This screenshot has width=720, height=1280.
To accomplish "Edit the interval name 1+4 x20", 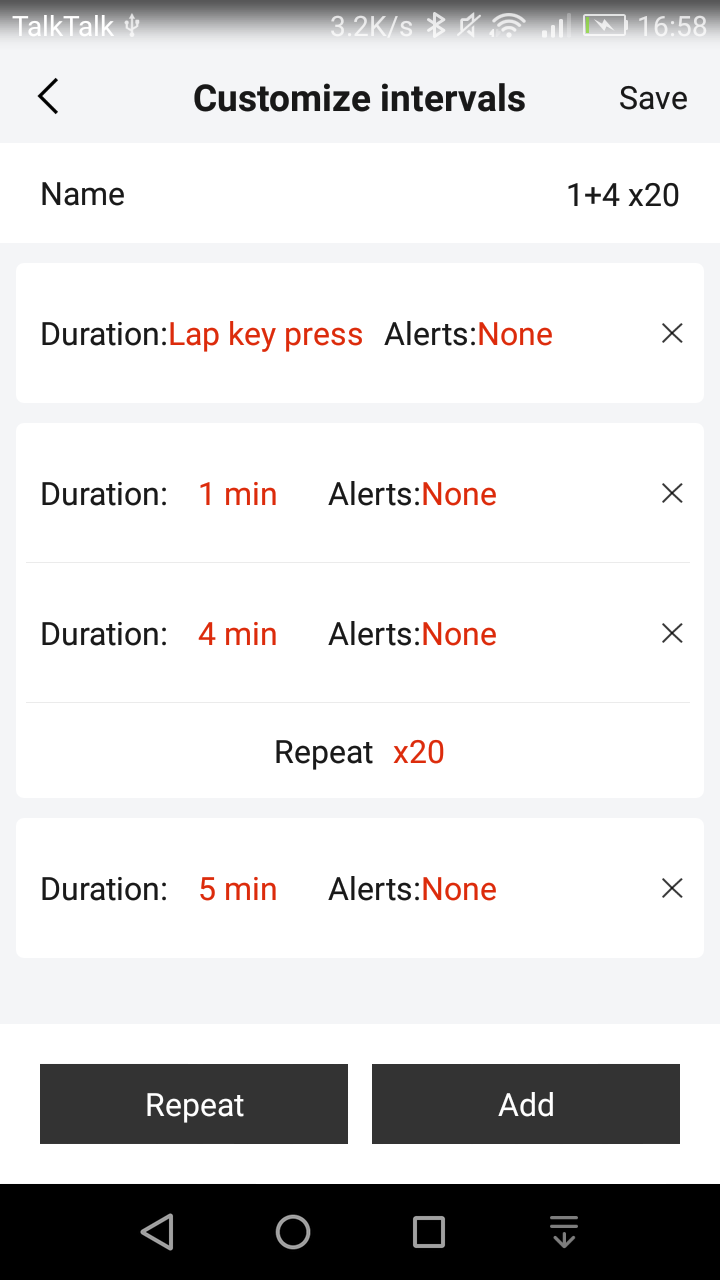I will tap(622, 194).
